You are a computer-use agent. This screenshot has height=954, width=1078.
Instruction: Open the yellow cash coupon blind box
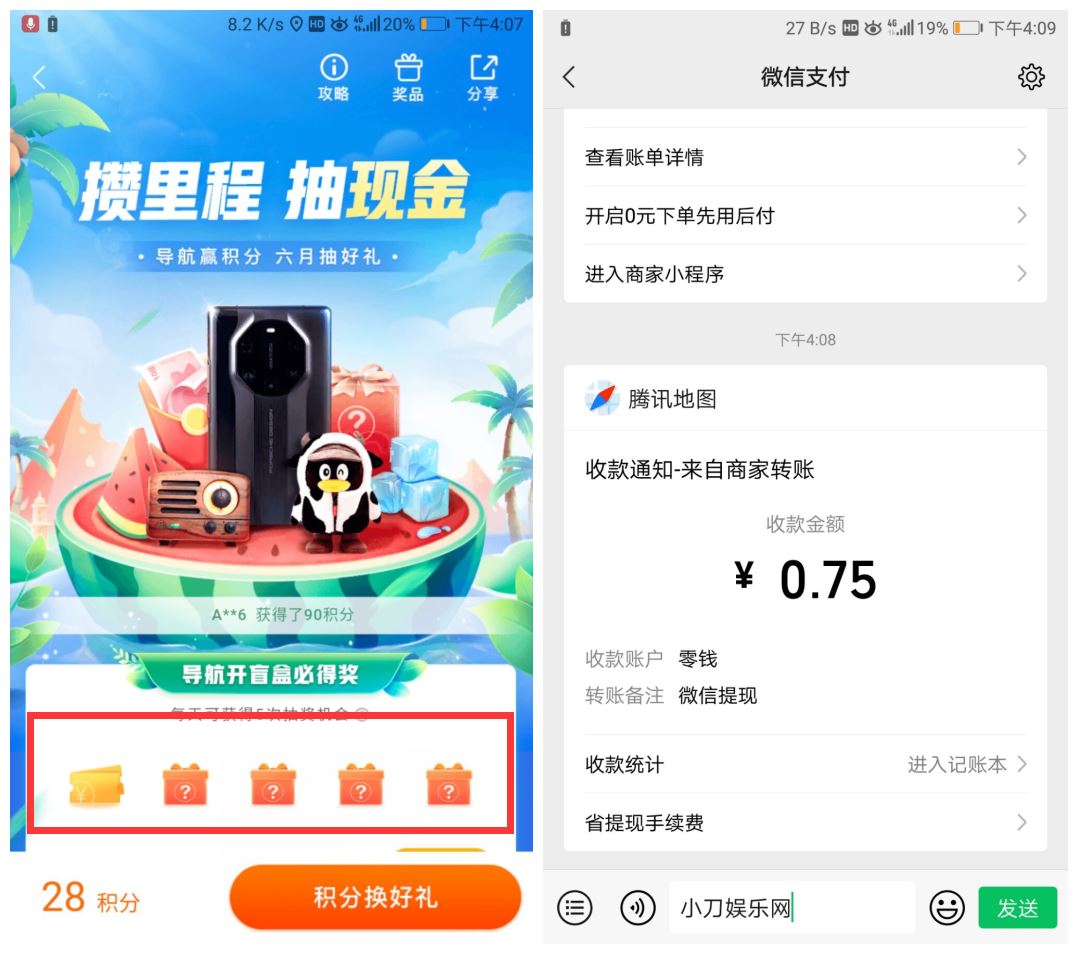(96, 785)
